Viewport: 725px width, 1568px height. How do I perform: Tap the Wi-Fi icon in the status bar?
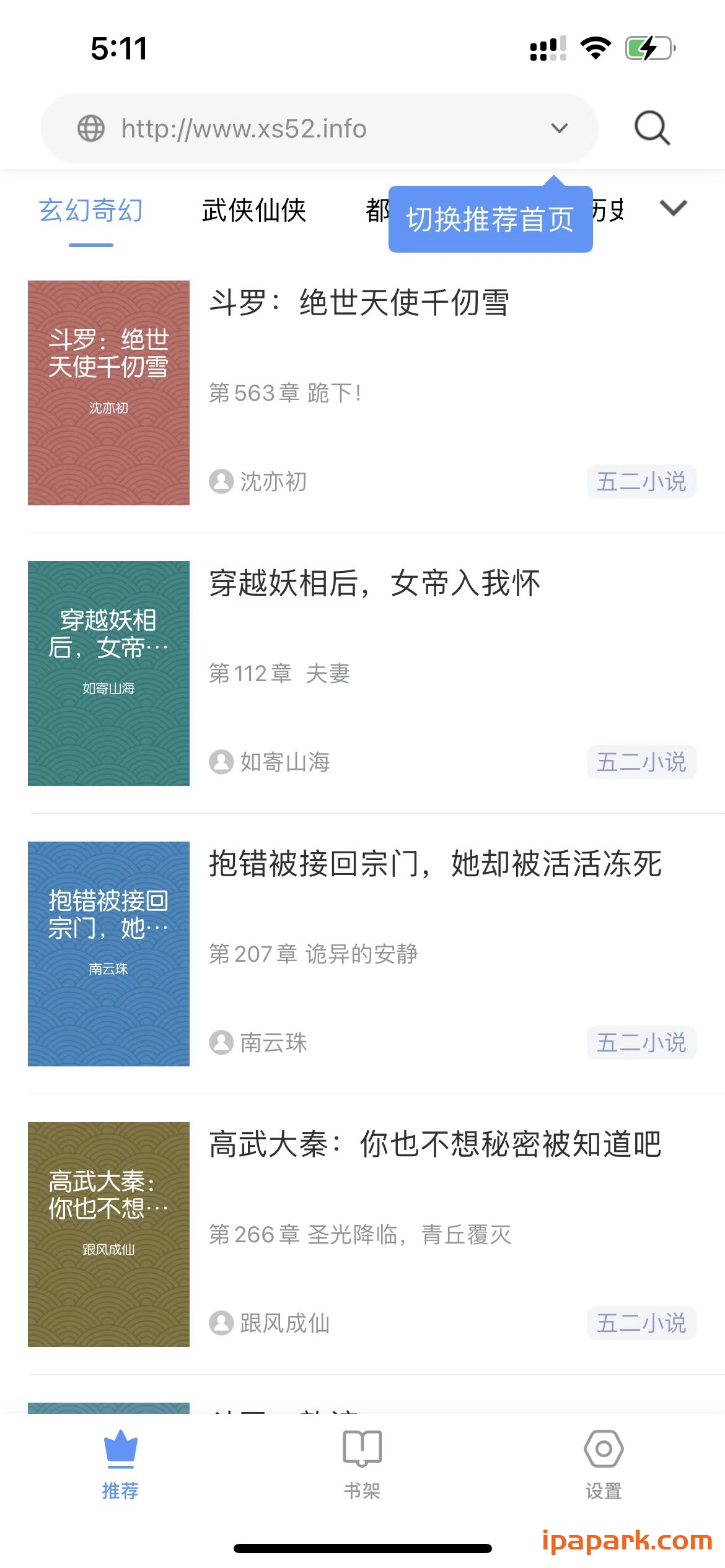click(x=594, y=47)
